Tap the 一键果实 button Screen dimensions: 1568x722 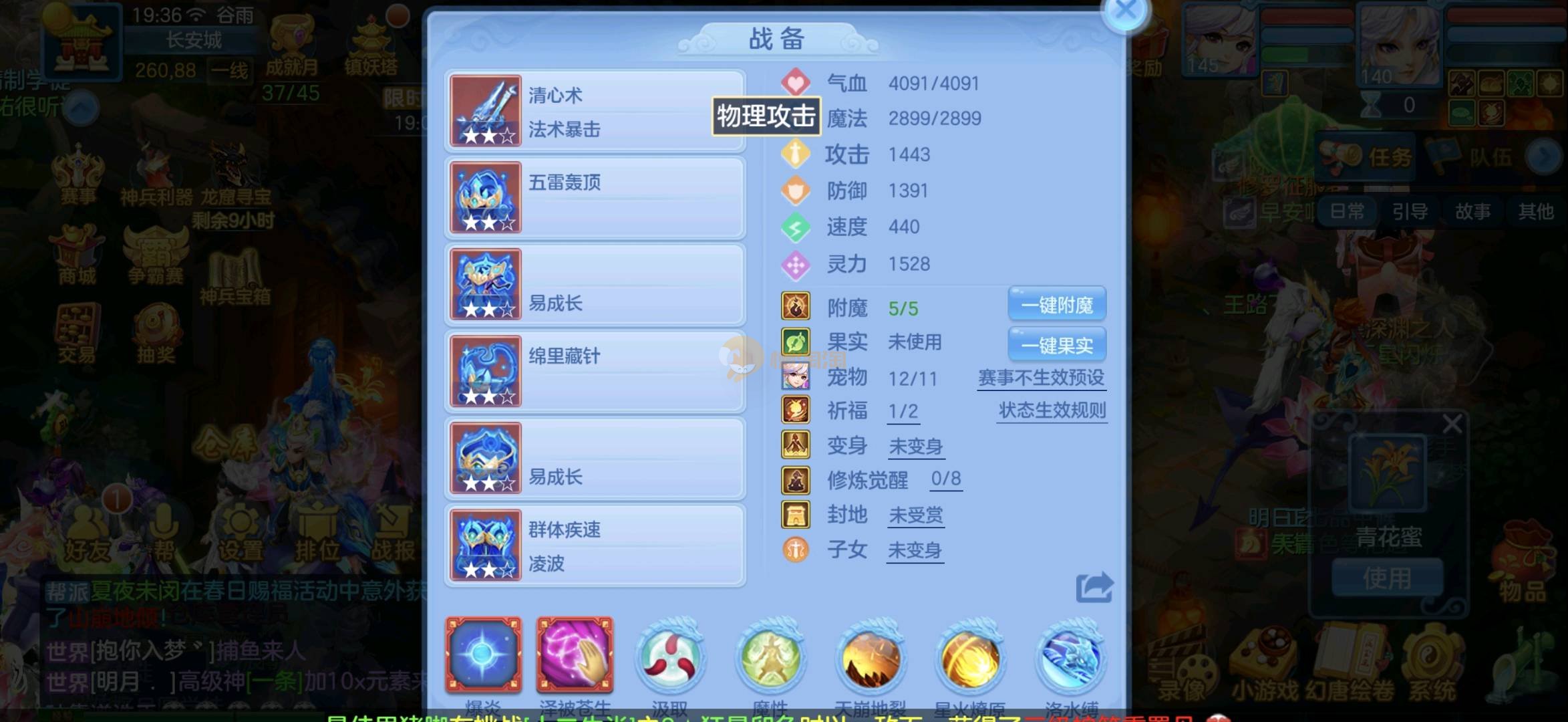[1056, 345]
